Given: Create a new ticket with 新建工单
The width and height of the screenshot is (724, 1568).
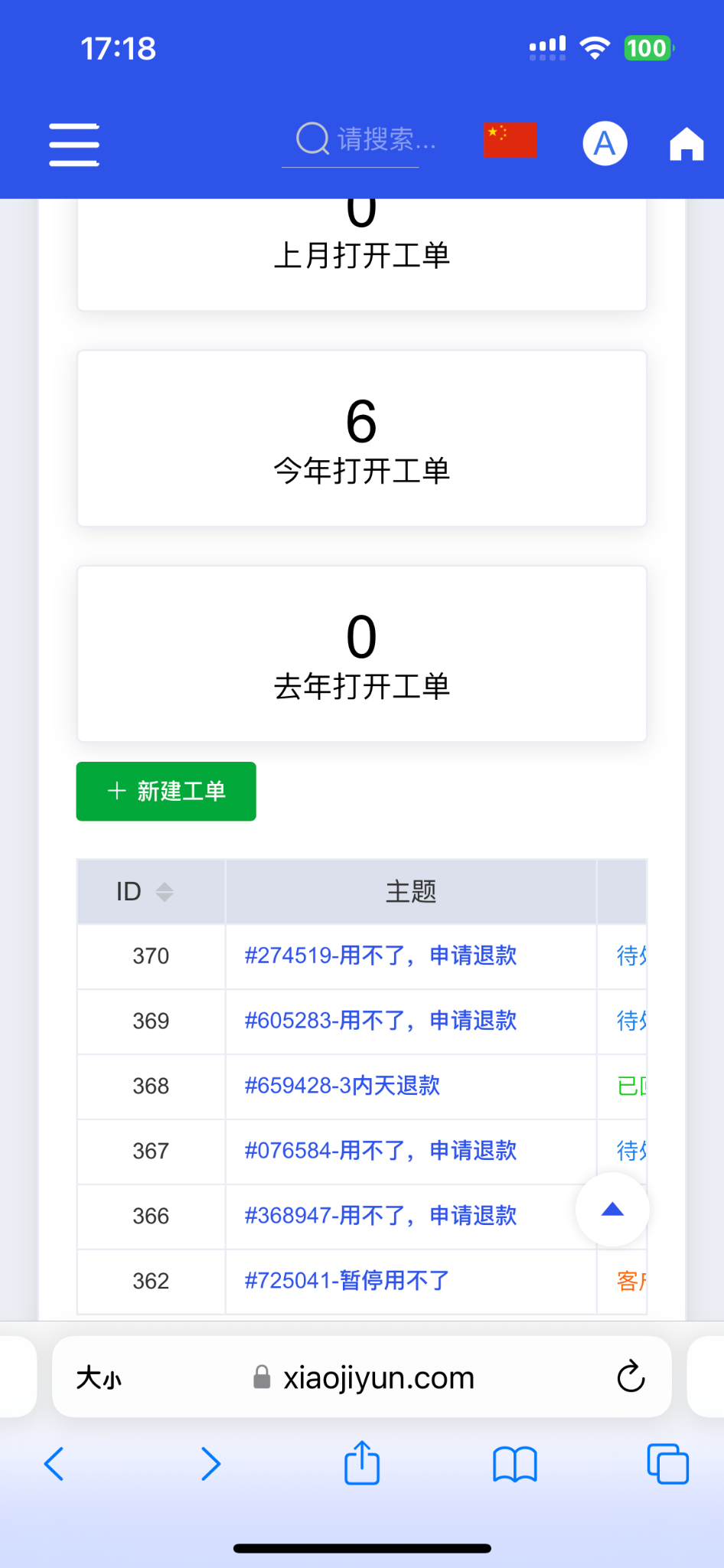Looking at the screenshot, I should 166,791.
